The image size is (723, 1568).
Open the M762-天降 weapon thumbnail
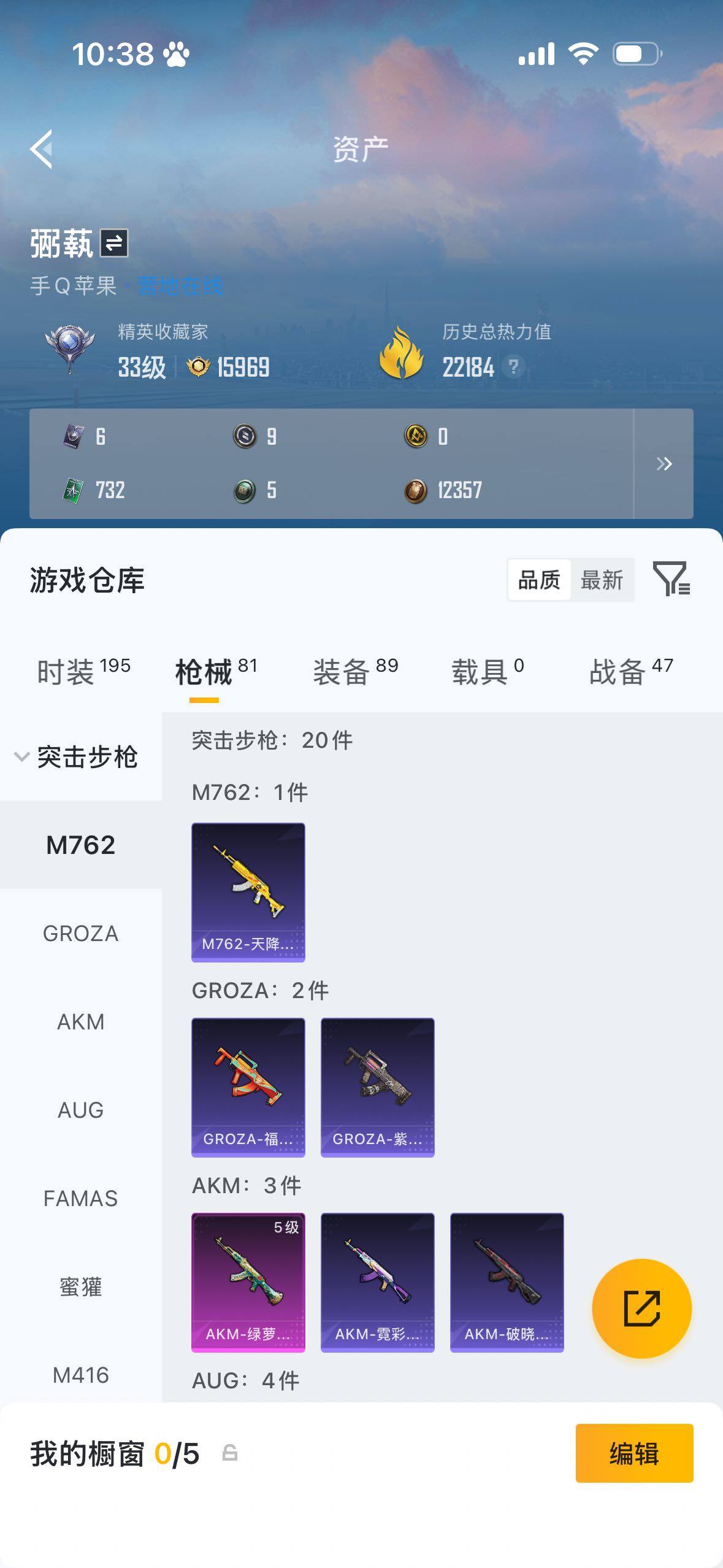pyautogui.click(x=248, y=890)
